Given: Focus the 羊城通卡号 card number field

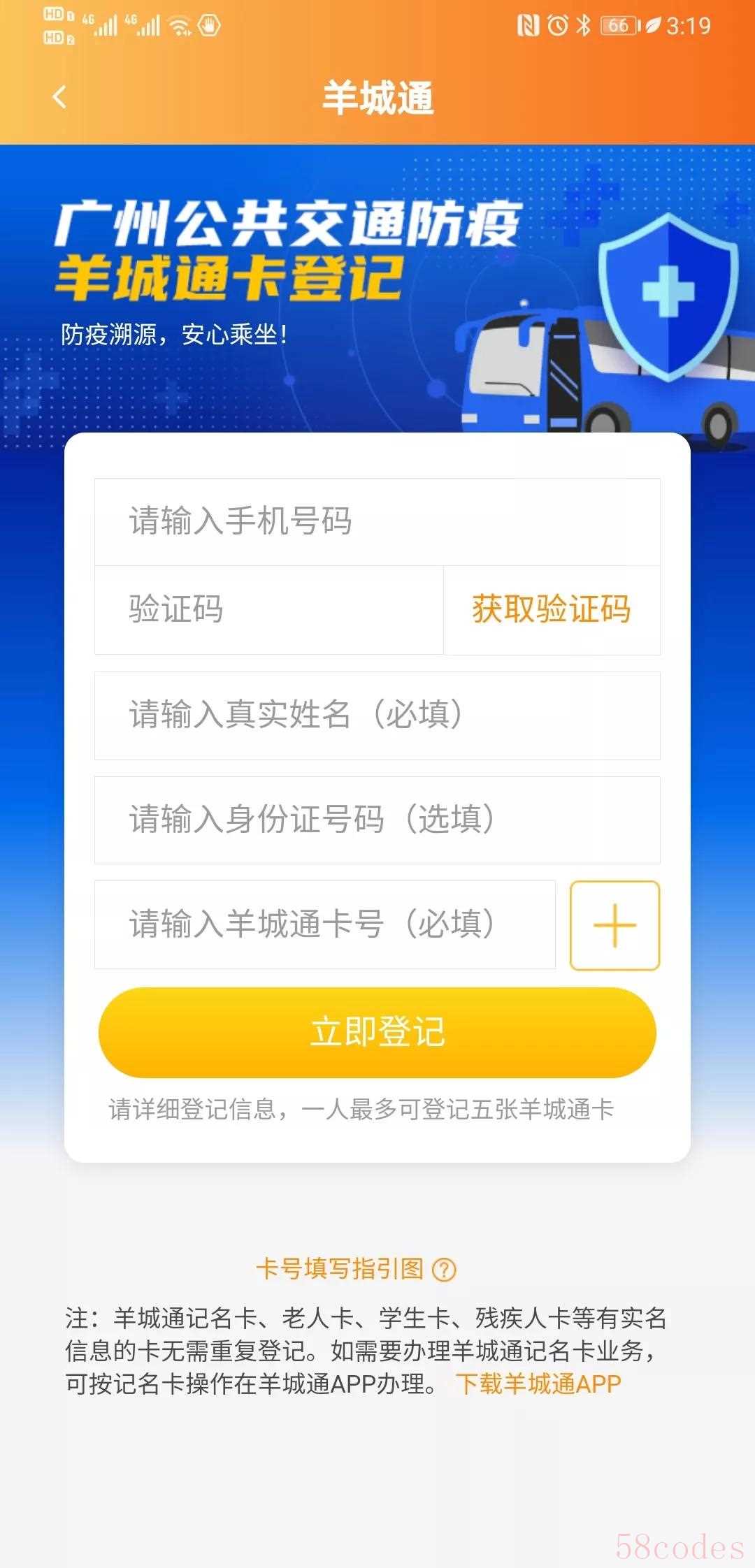Looking at the screenshot, I should click(325, 924).
